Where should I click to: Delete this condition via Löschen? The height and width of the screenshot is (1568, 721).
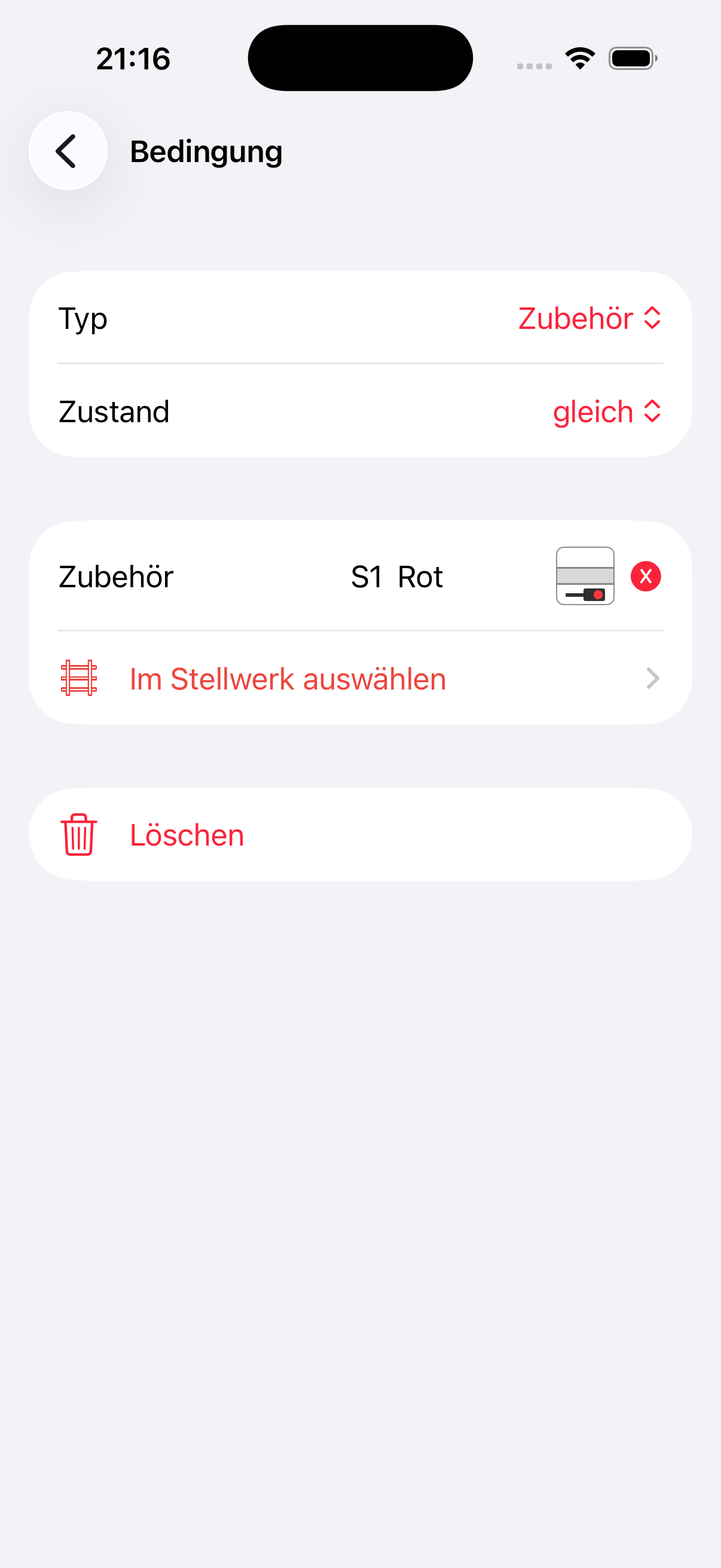click(360, 834)
